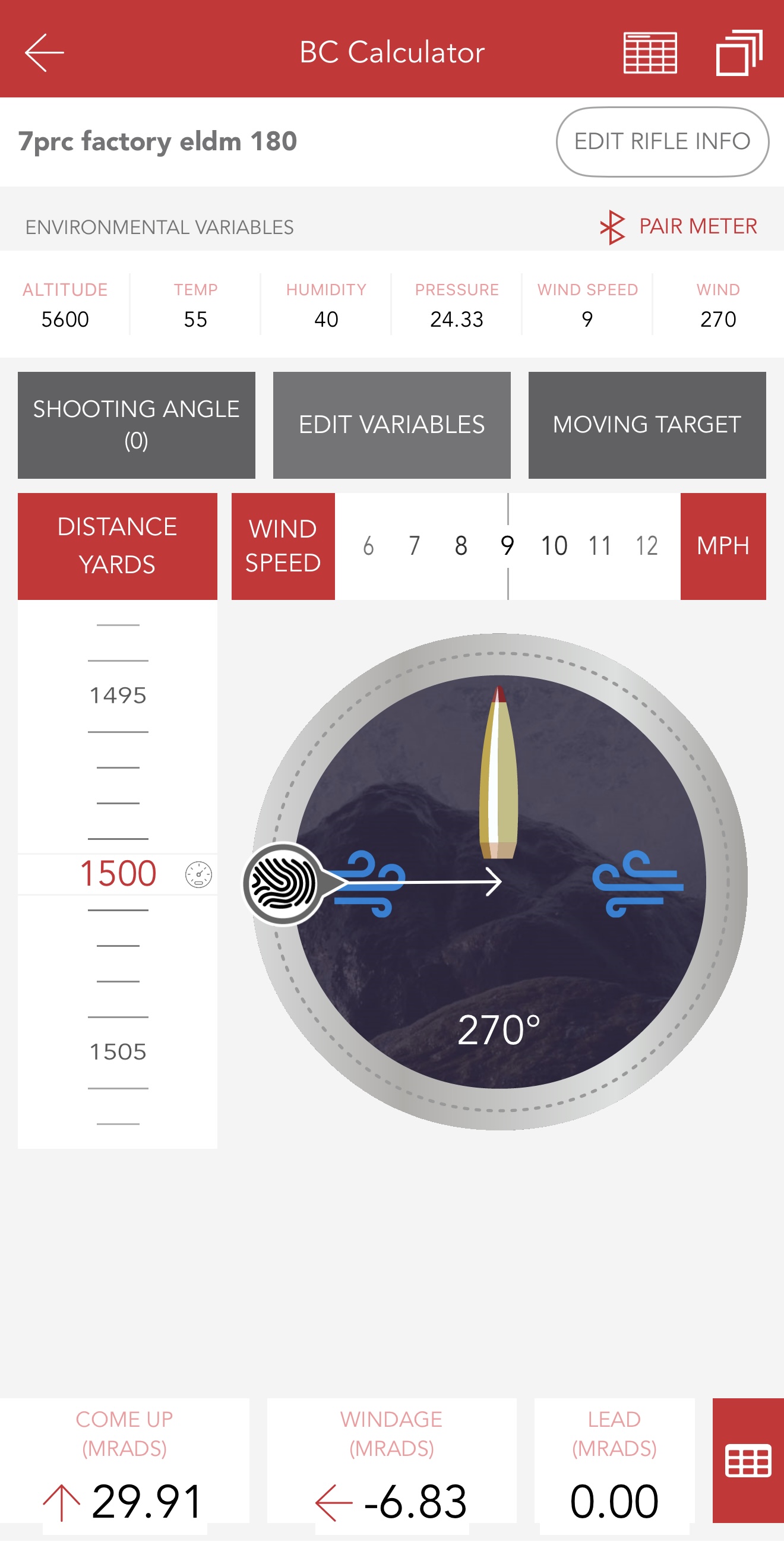Open the table view icon in header
This screenshot has width=784, height=1545.
[x=650, y=53]
